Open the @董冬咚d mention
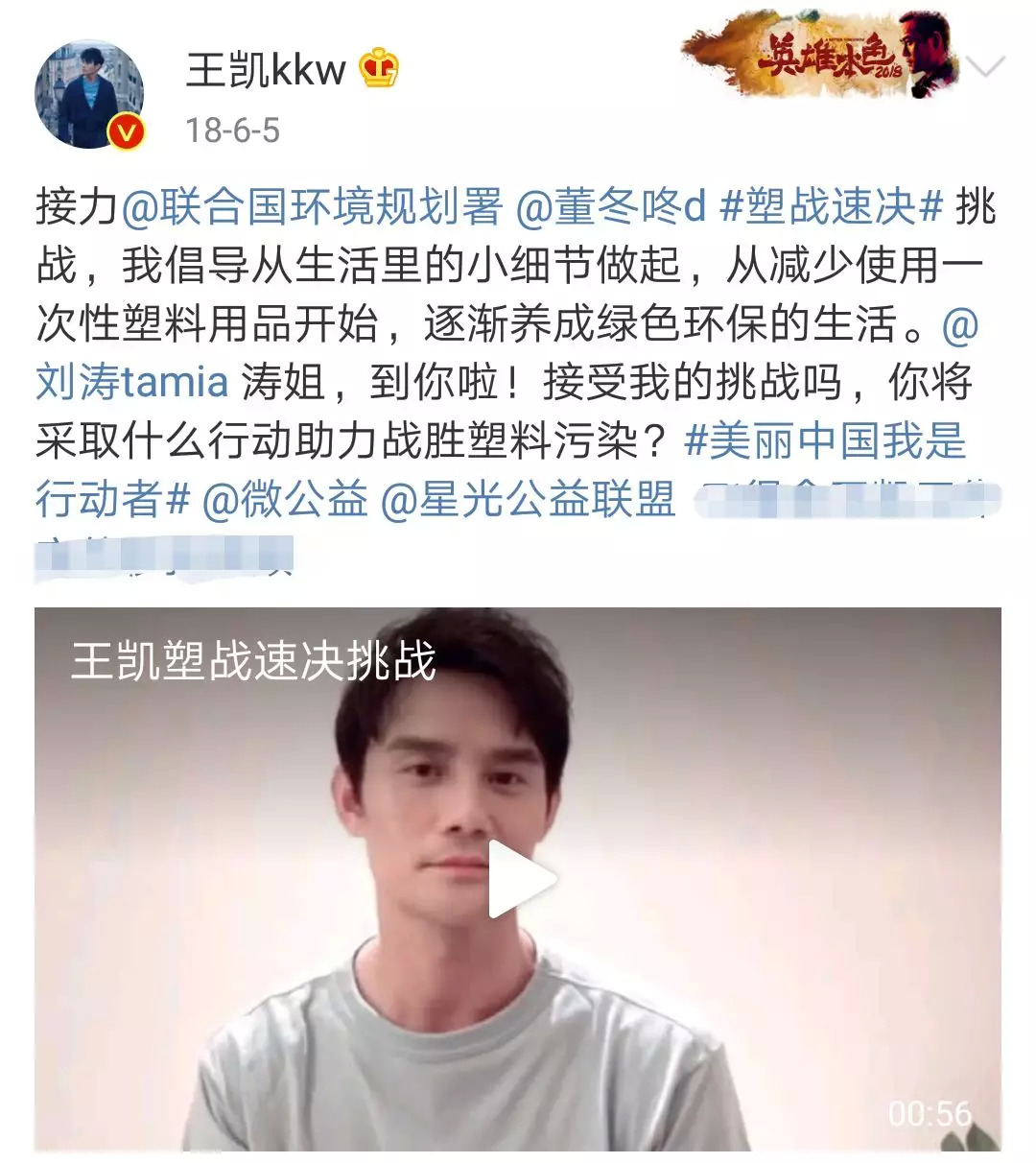The image size is (1036, 1163). (611, 207)
